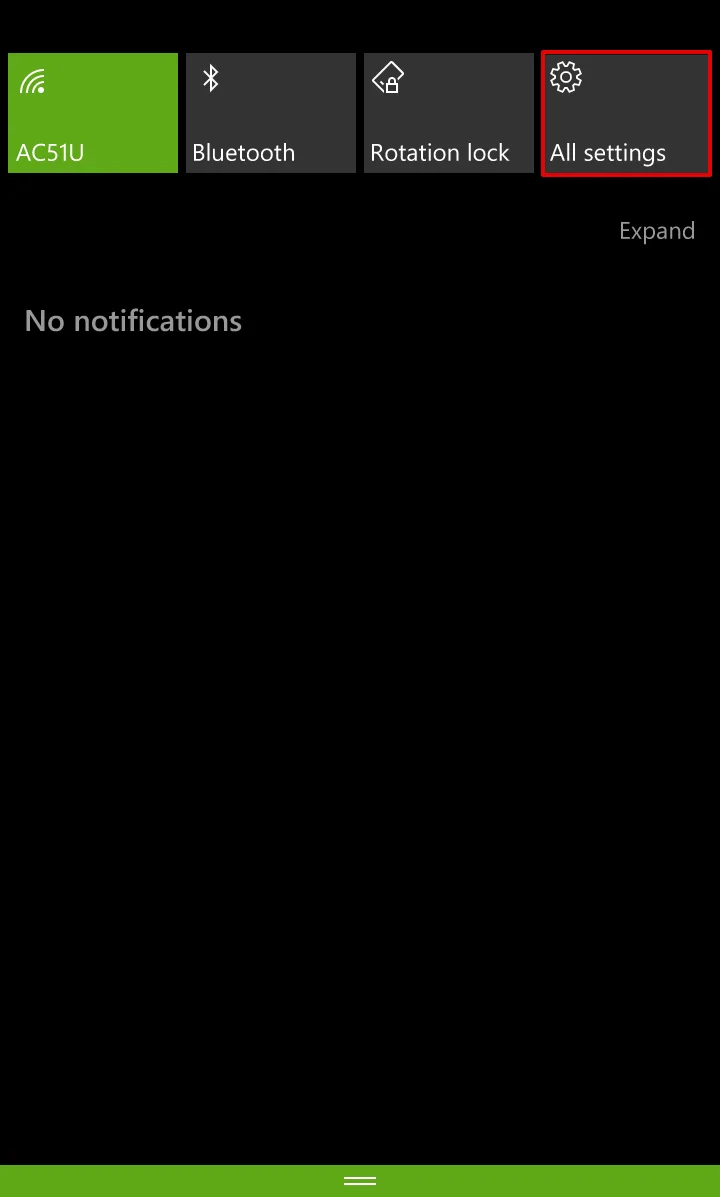Enable Rotation lock
Viewport: 720px width, 1197px height.
point(449,113)
